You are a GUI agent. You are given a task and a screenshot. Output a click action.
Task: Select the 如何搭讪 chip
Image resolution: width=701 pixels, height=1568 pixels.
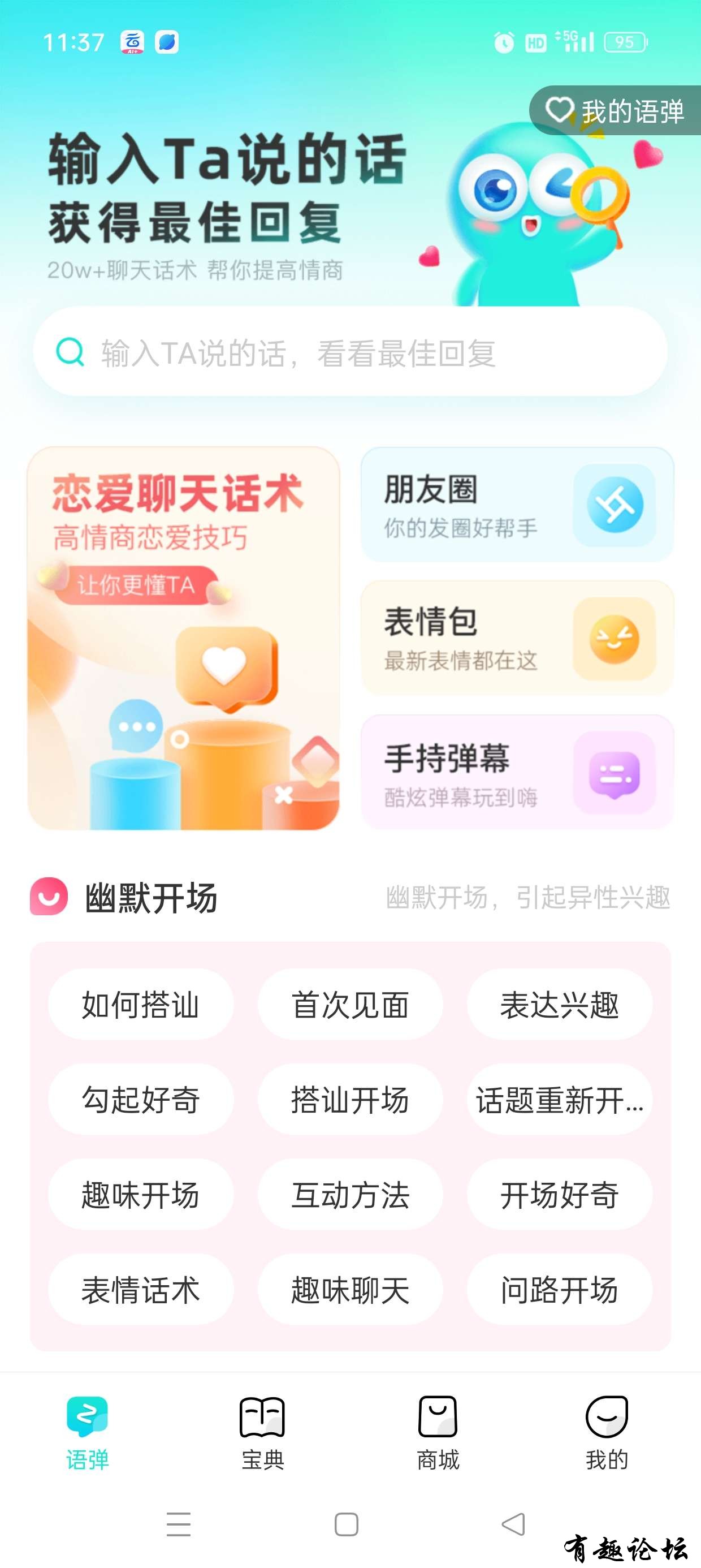(141, 1005)
